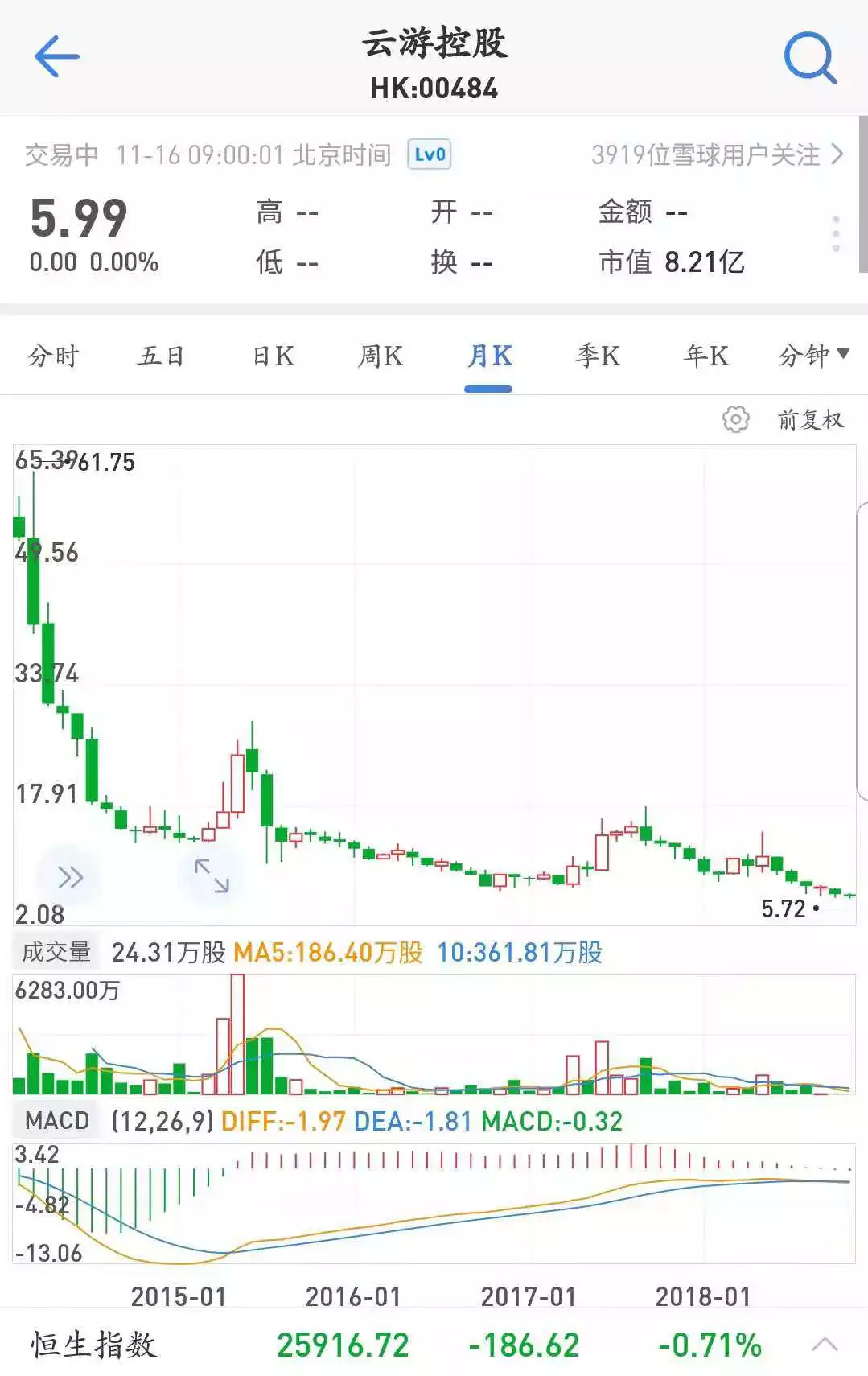This screenshot has width=868, height=1376.
Task: Select the 月K candlestick tab
Action: pos(489,356)
